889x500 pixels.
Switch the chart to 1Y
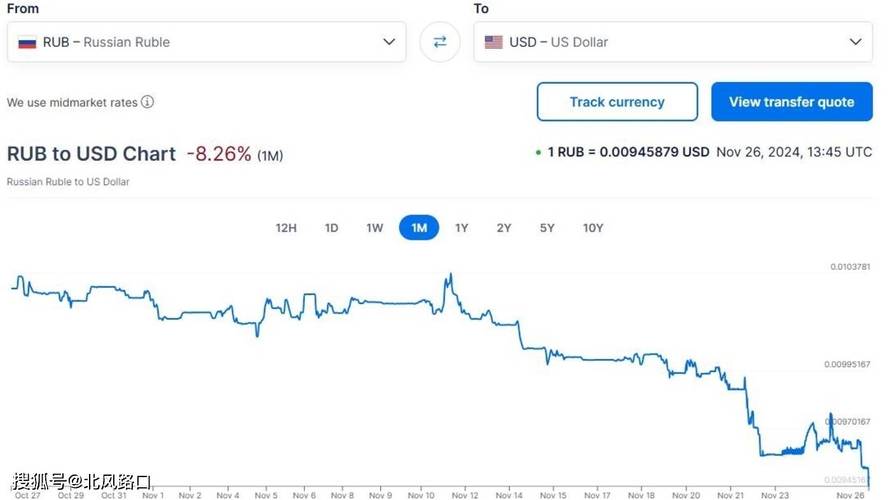point(461,228)
